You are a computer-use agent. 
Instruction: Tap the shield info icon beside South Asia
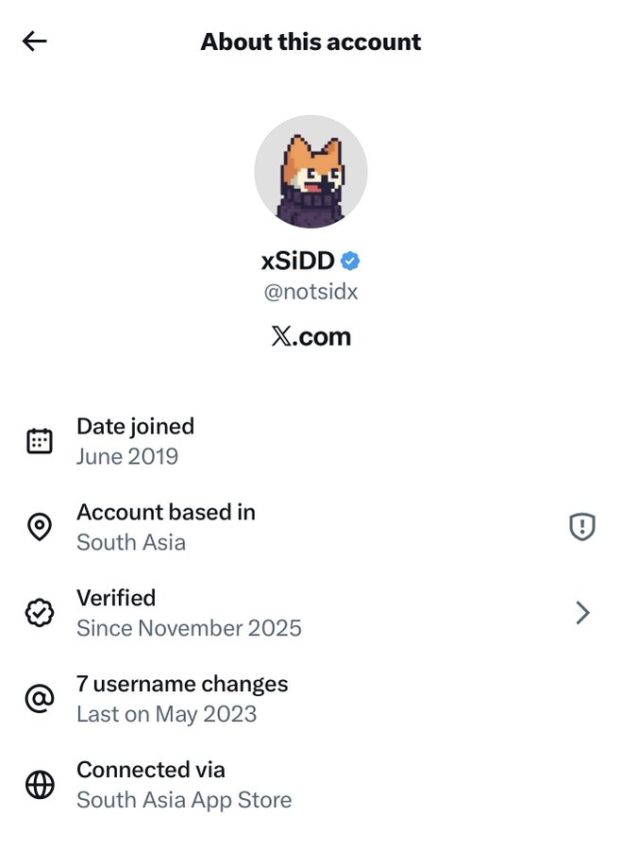(582, 528)
